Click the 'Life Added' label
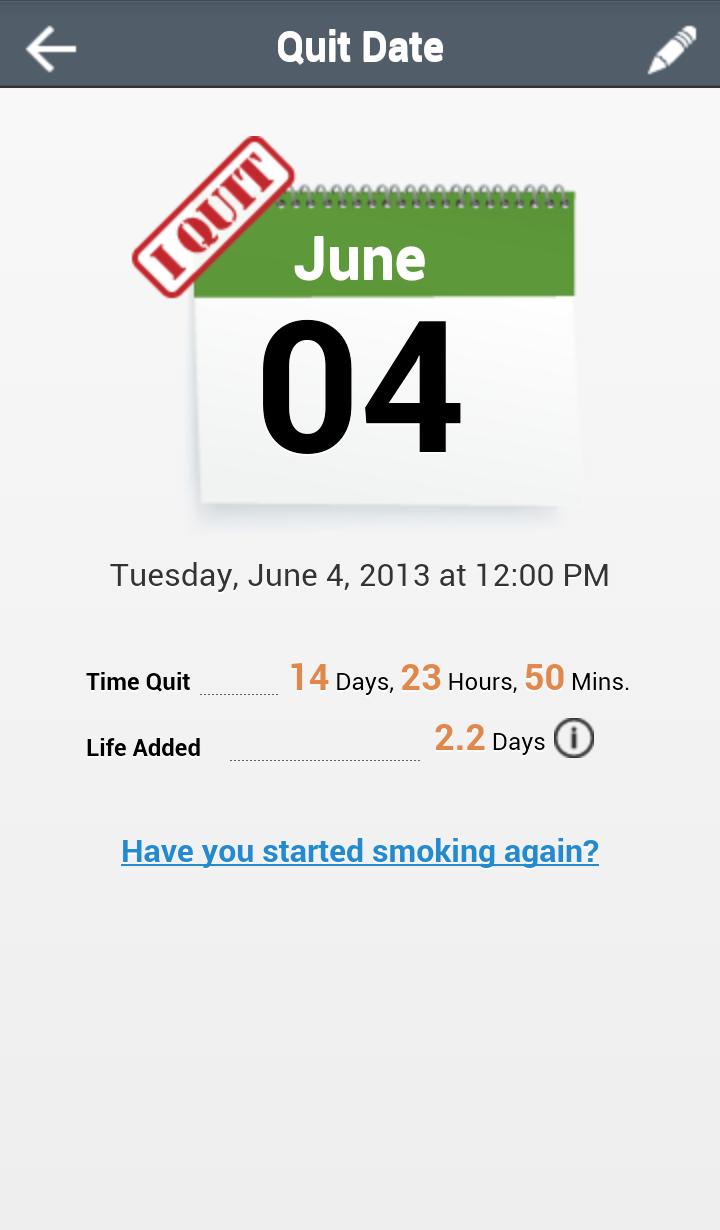The width and height of the screenshot is (720, 1230). click(x=143, y=747)
